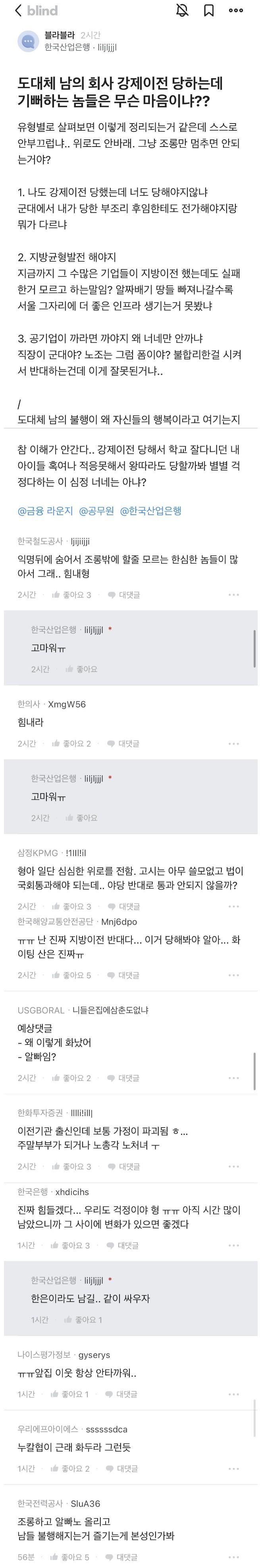Screen dimensions: 260x1568
Task: Open the post's overflow menu at top
Action: pyautogui.click(x=236, y=10)
